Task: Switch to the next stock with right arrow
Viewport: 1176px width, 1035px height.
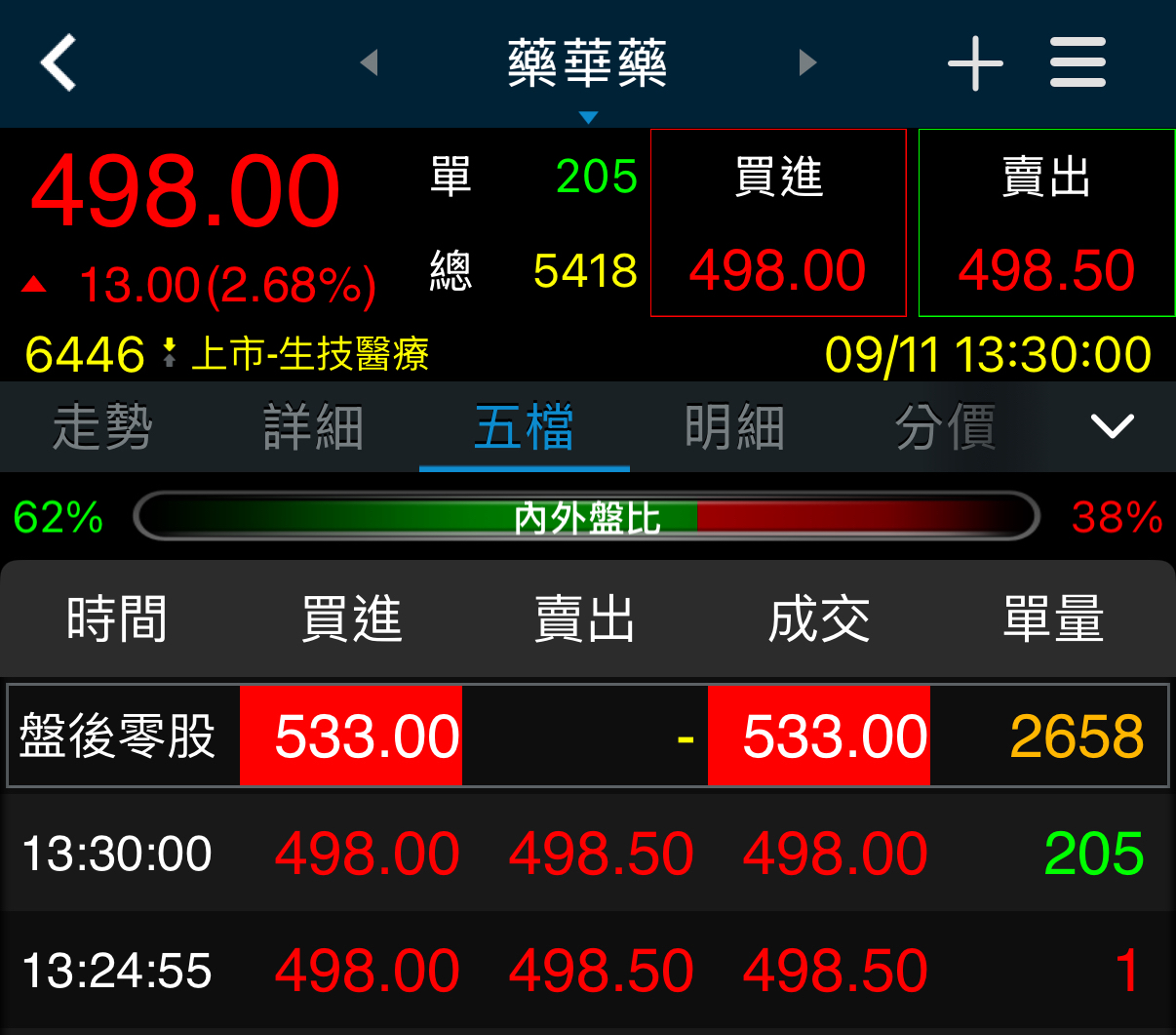Action: click(x=807, y=63)
